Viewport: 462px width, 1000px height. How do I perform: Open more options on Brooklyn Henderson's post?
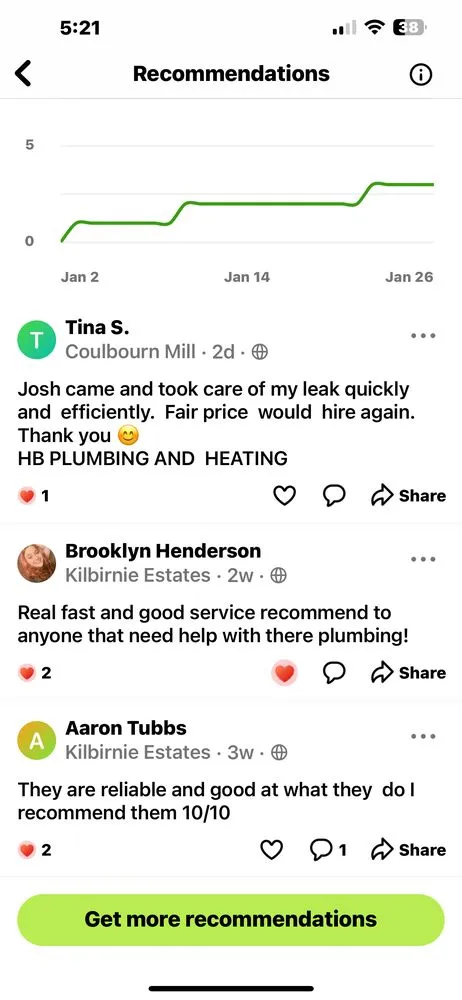coord(422,559)
